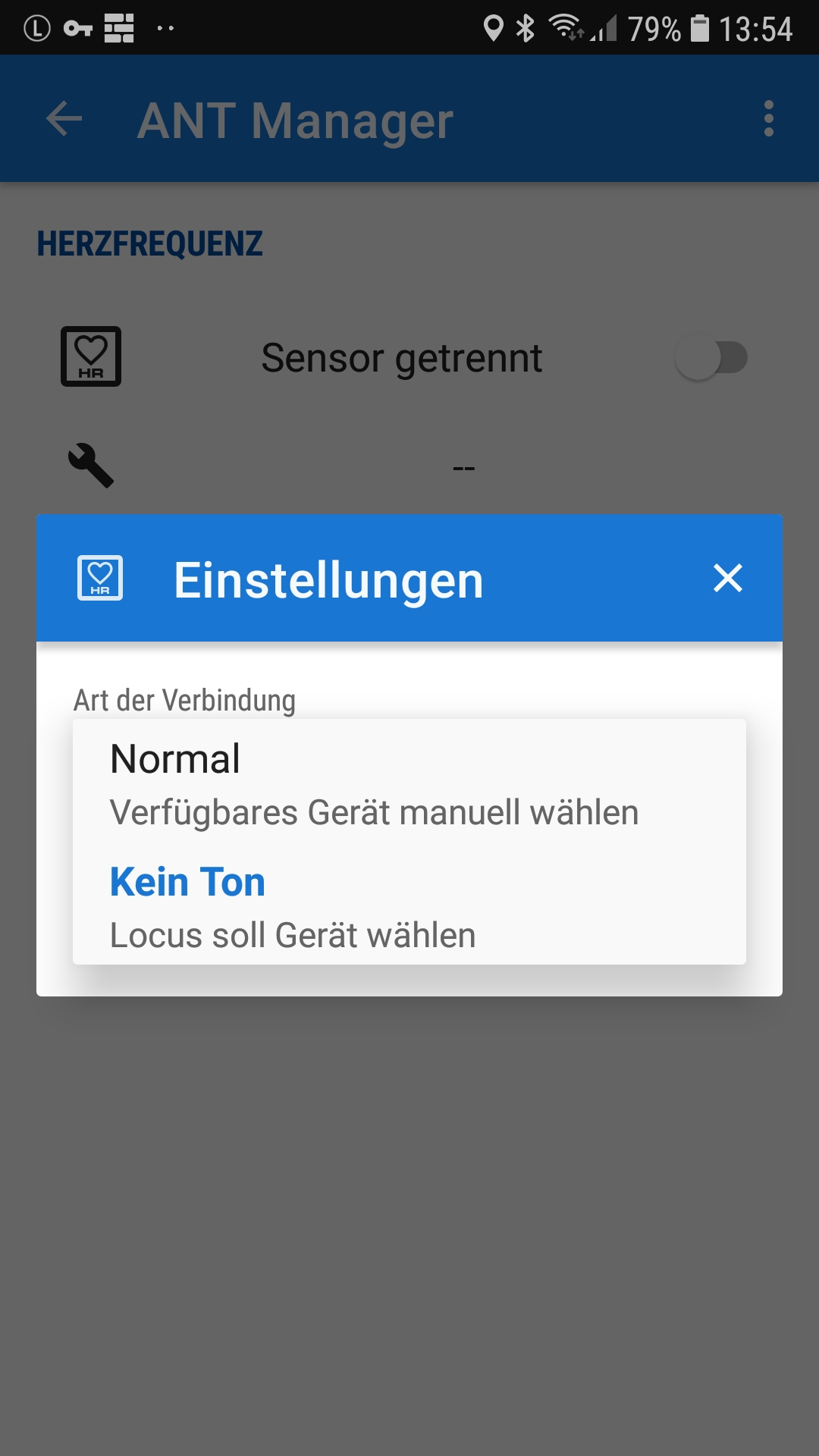Select the Normal connection type

click(x=409, y=783)
